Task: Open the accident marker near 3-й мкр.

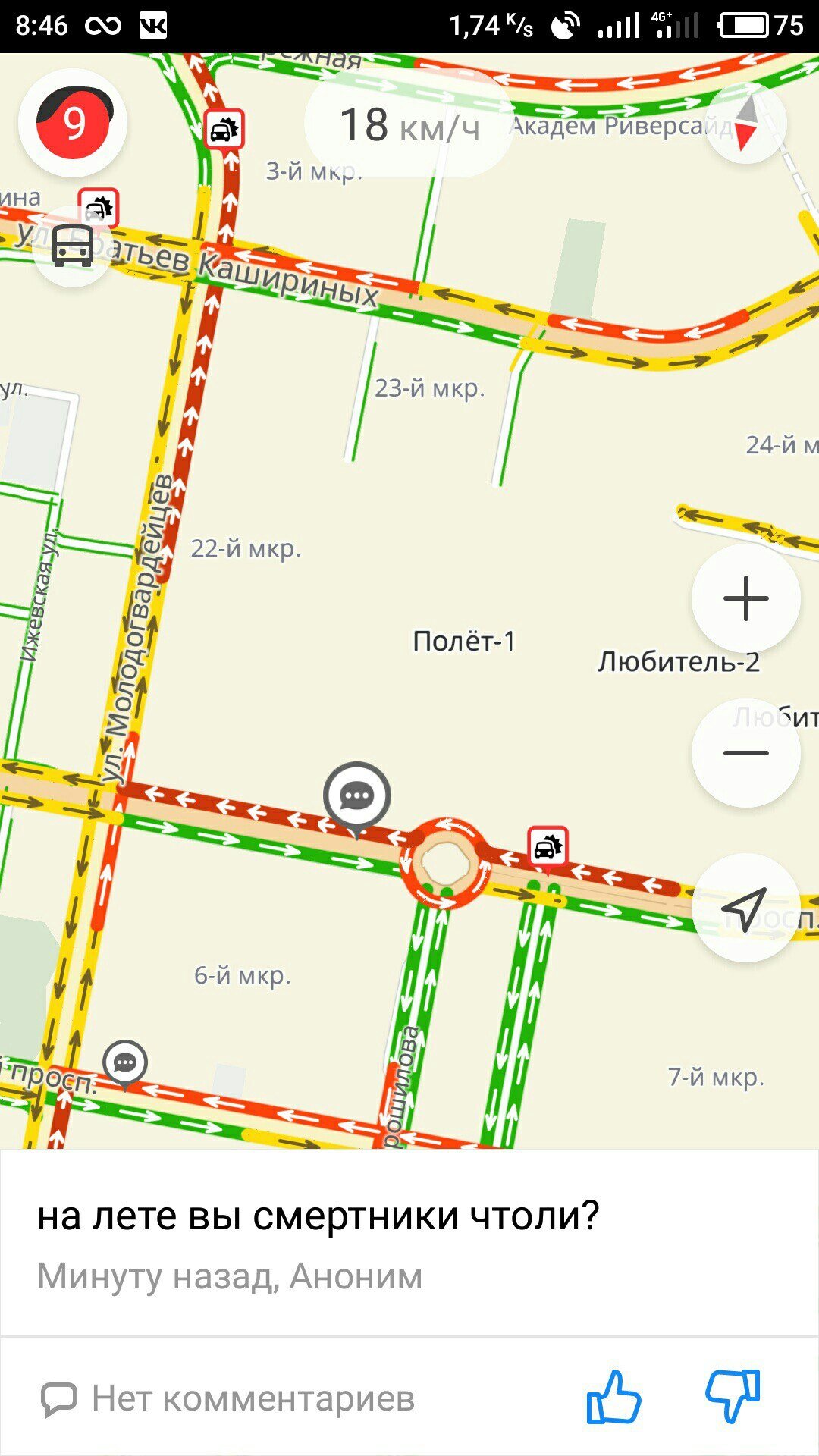Action: (x=224, y=130)
